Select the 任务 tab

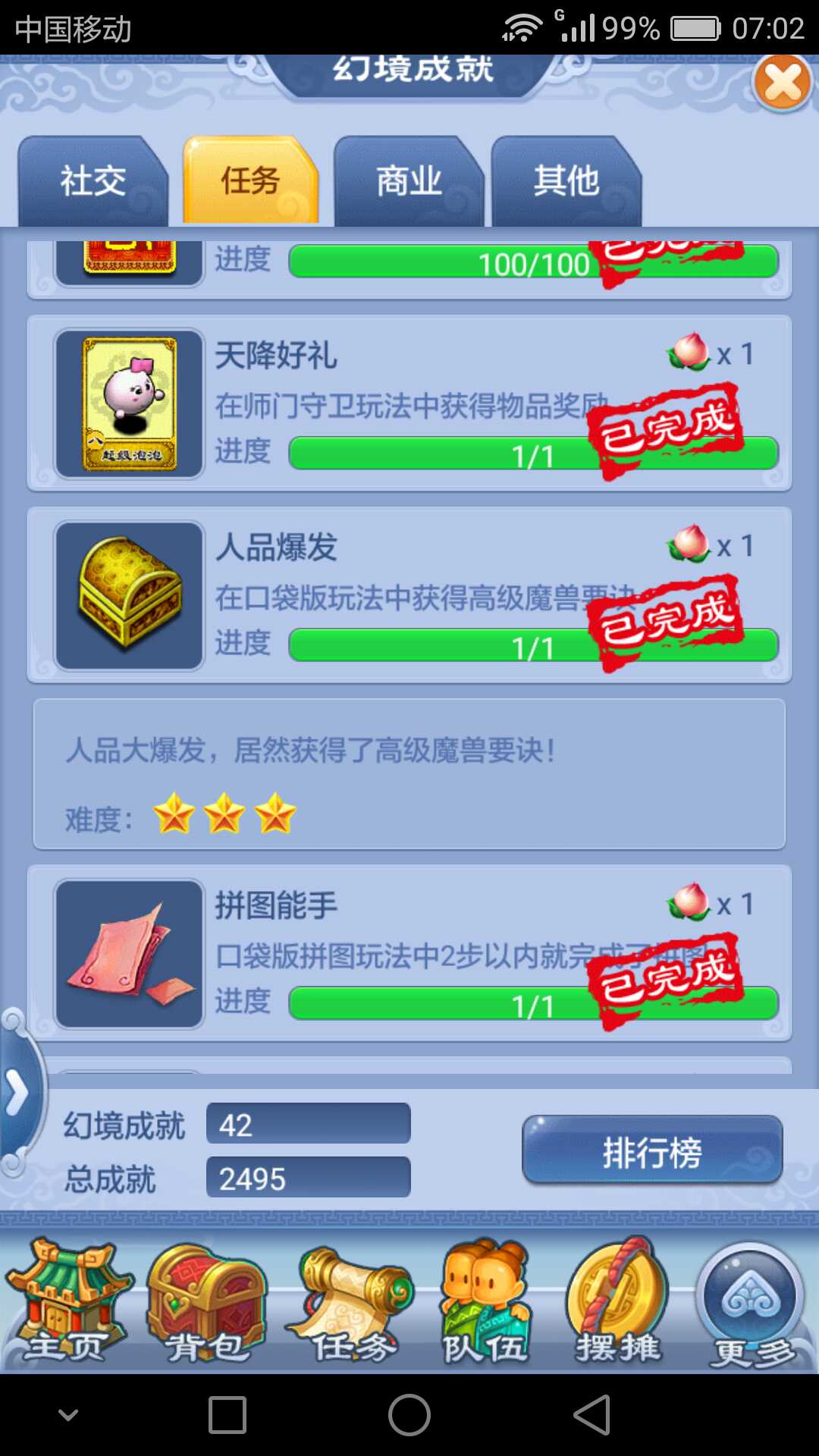[250, 181]
